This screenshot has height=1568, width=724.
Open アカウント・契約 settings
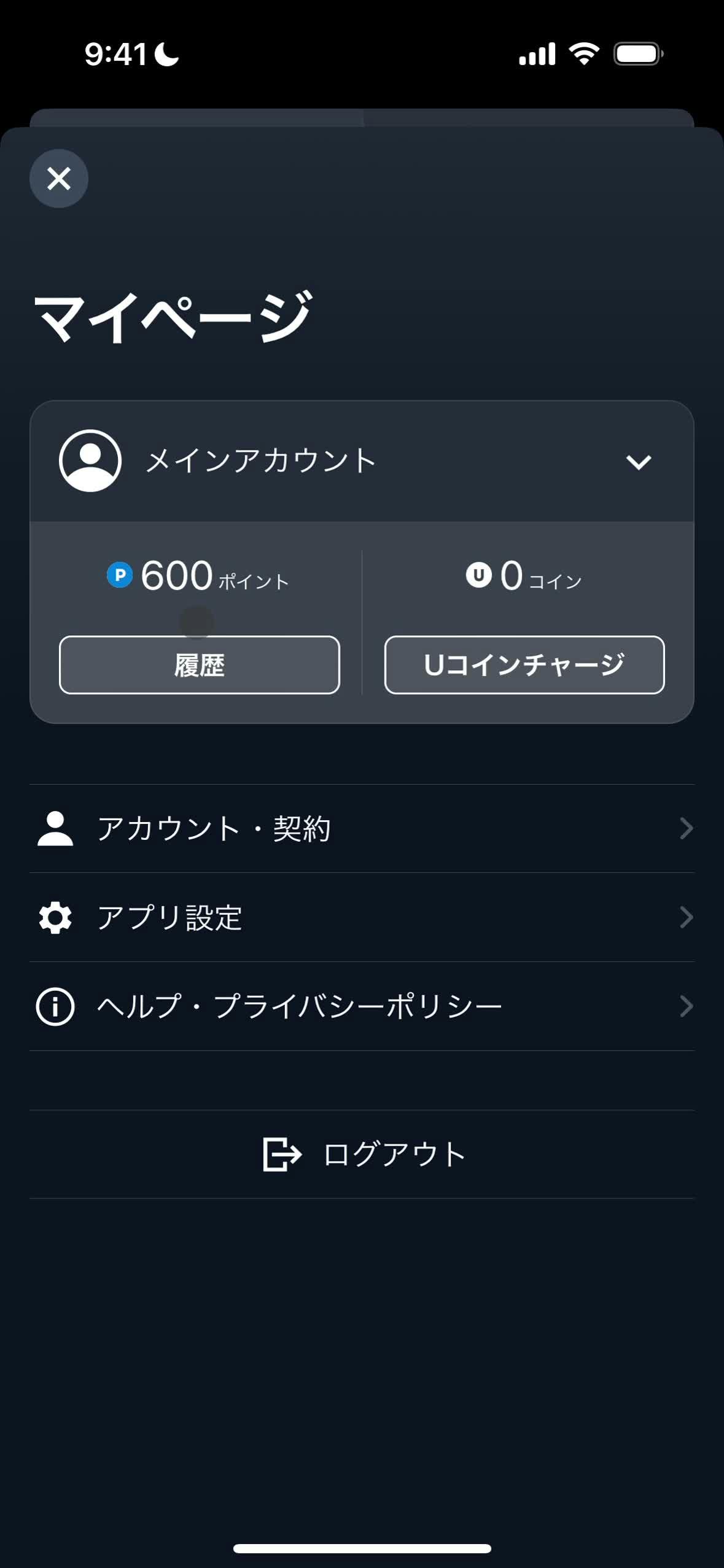pyautogui.click(x=361, y=828)
